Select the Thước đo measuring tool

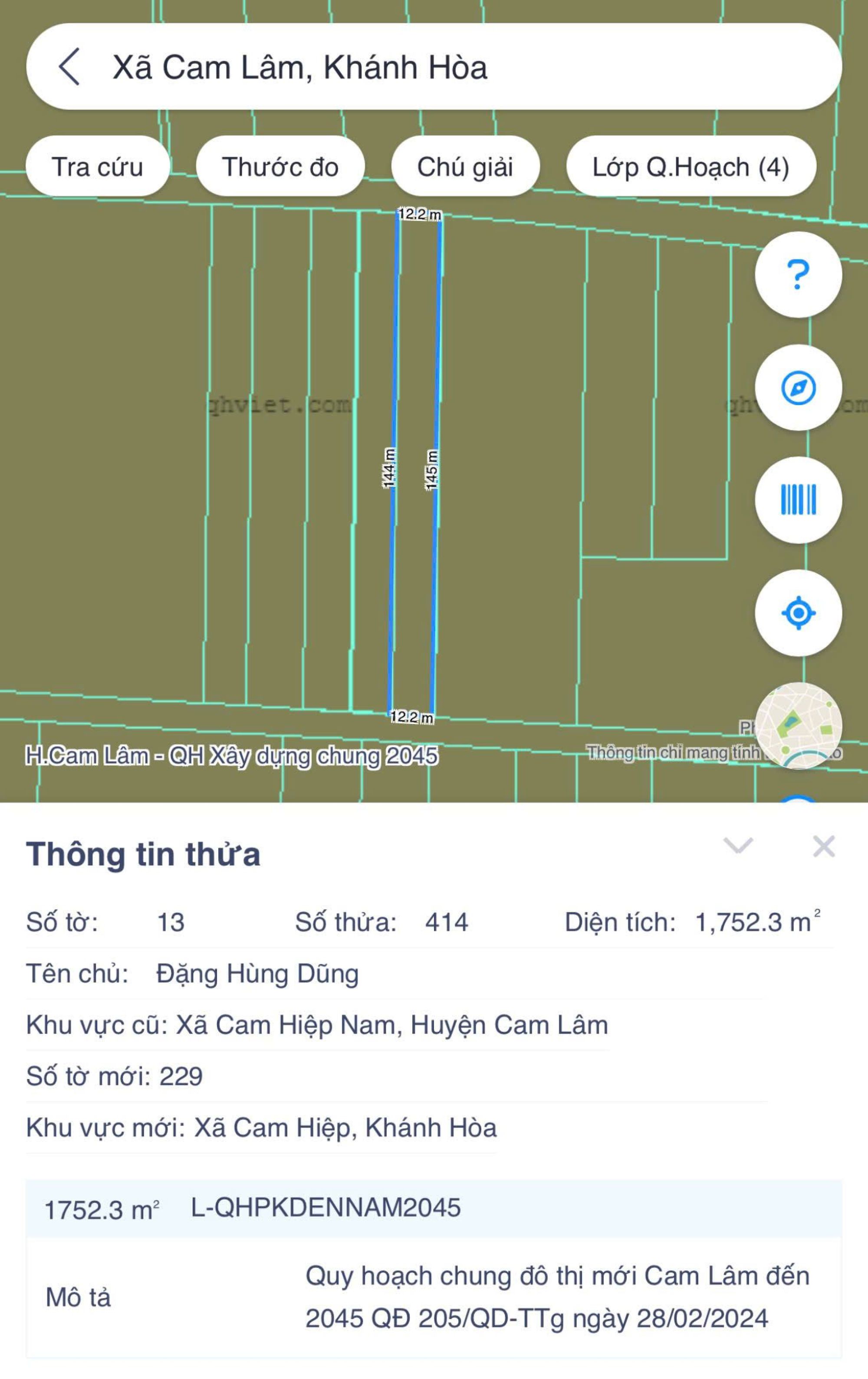click(x=280, y=167)
